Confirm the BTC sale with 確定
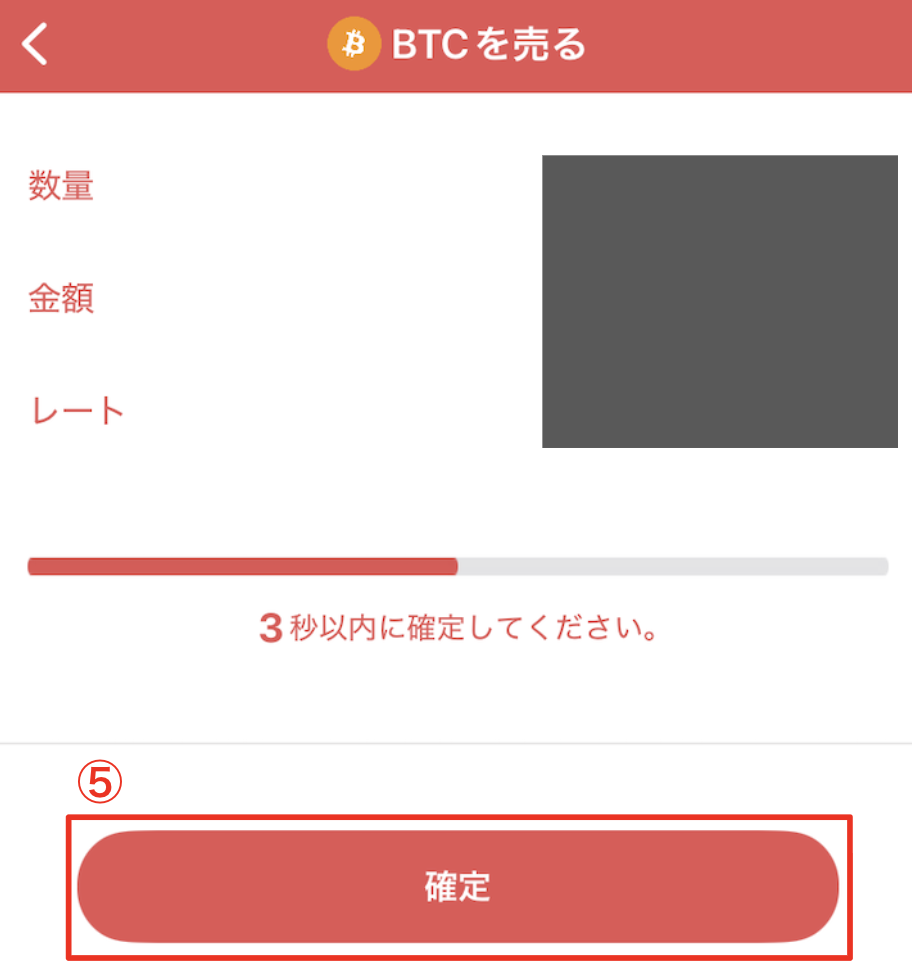 458,887
